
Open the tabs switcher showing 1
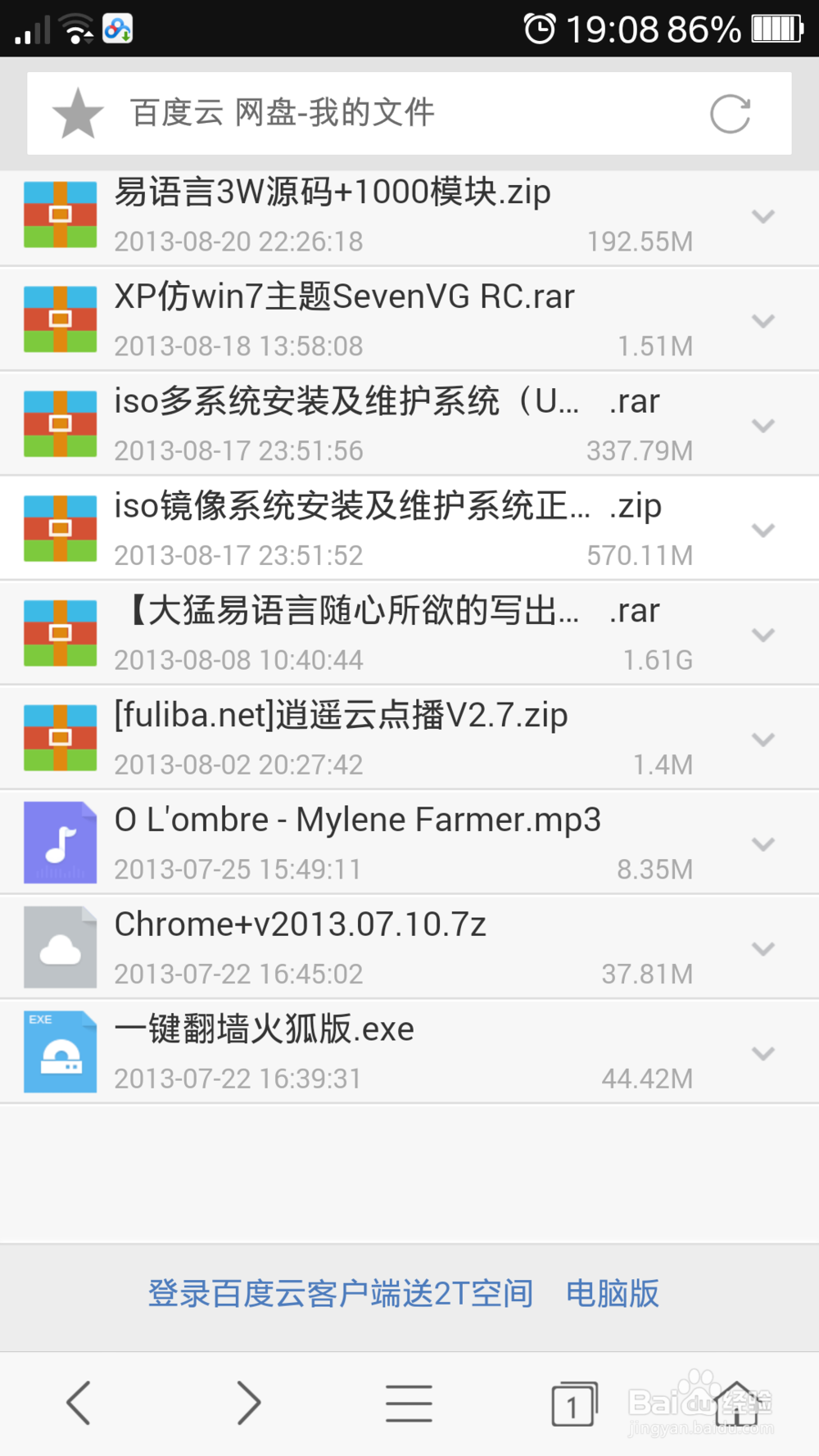pyautogui.click(x=574, y=1404)
